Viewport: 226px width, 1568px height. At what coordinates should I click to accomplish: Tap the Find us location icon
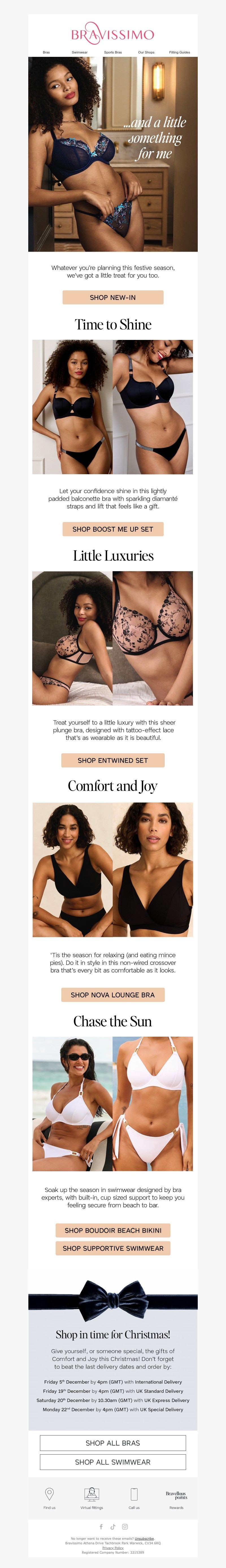click(49, 1494)
